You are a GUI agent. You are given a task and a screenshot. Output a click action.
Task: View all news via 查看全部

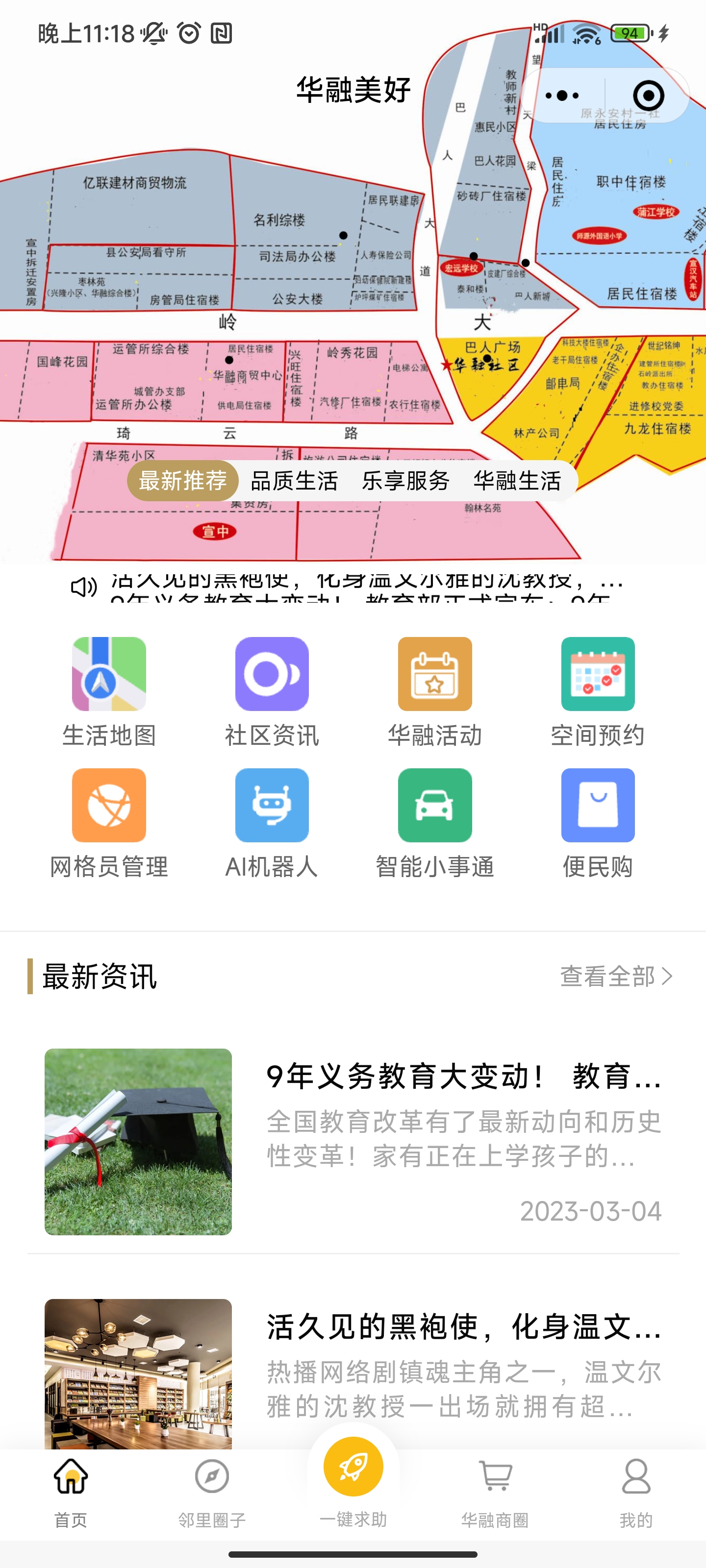pos(616,977)
